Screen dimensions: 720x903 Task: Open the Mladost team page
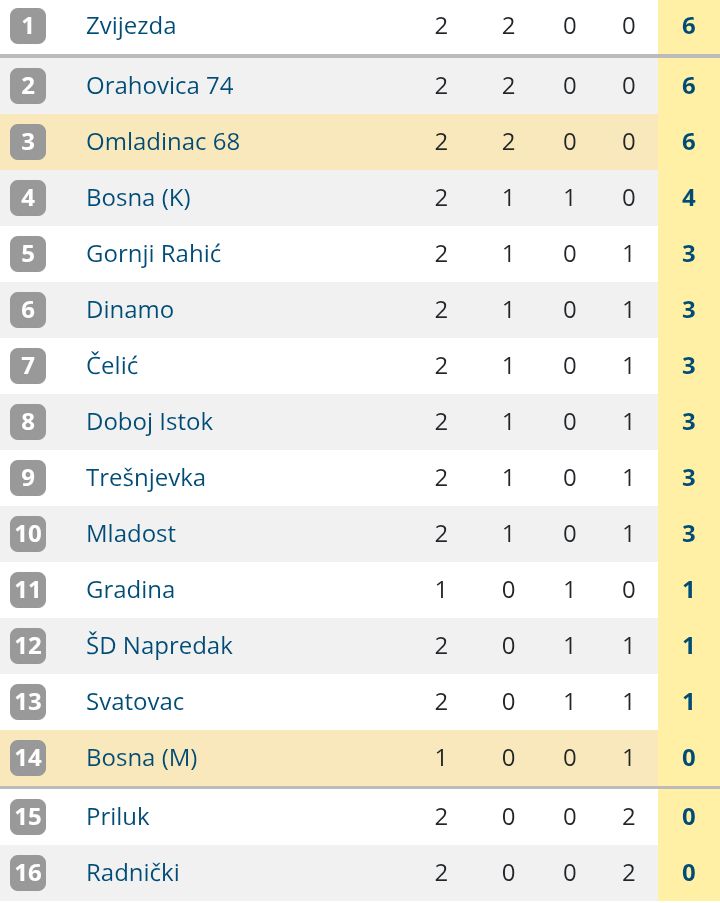[131, 534]
